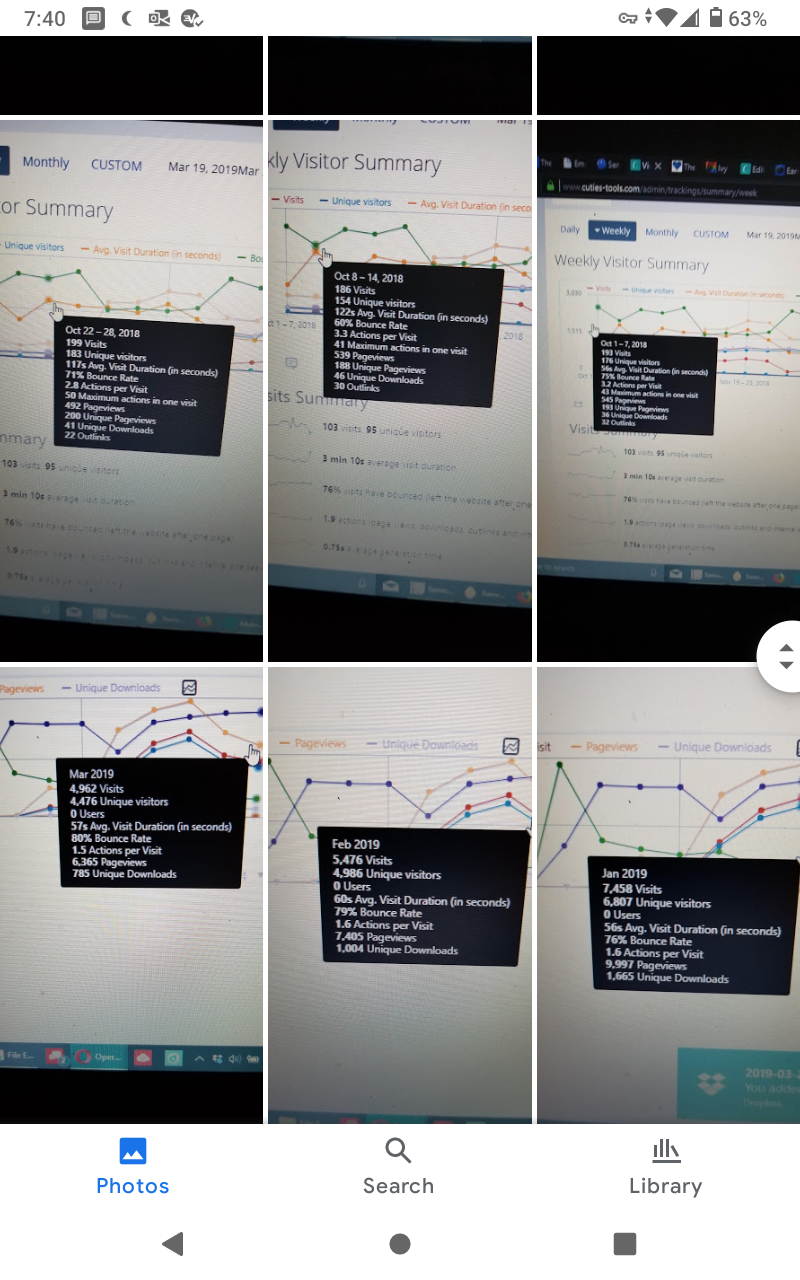Open the Oct 1 – 7, 2018 weekly summary photo
This screenshot has width=800, height=1280.
tap(668, 390)
